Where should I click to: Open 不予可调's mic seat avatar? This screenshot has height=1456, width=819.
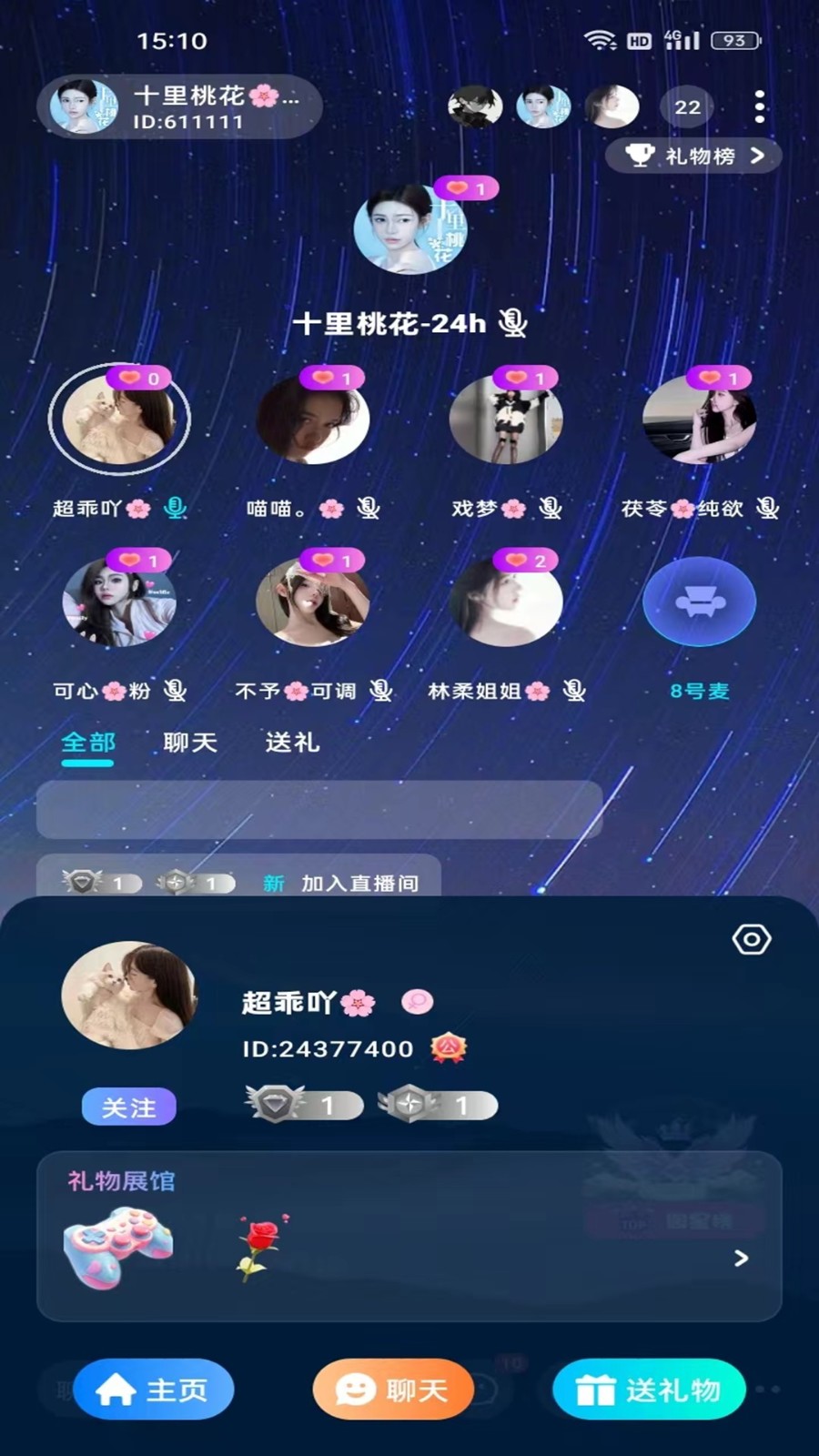(x=312, y=602)
